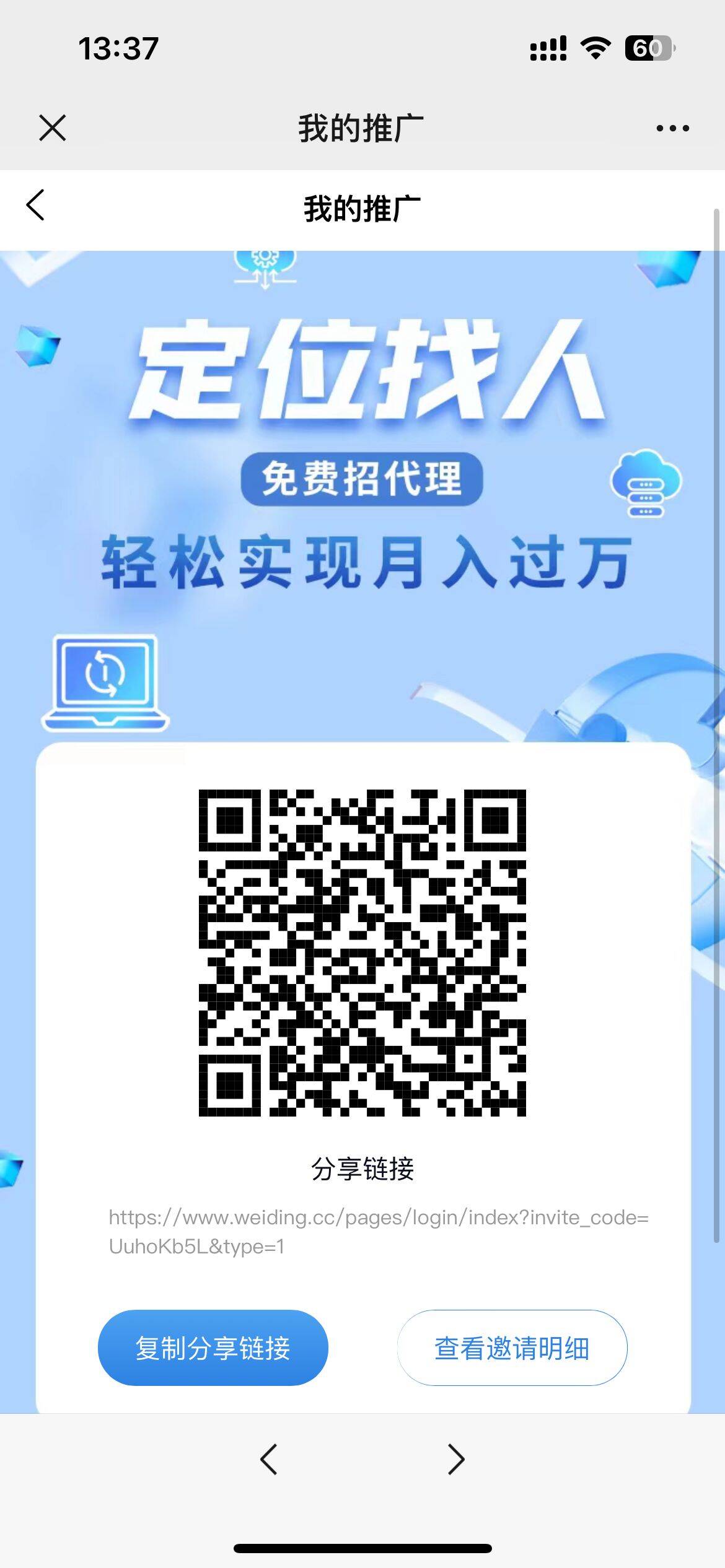Tap 复制分享链接 to copy the share link

[x=213, y=1348]
